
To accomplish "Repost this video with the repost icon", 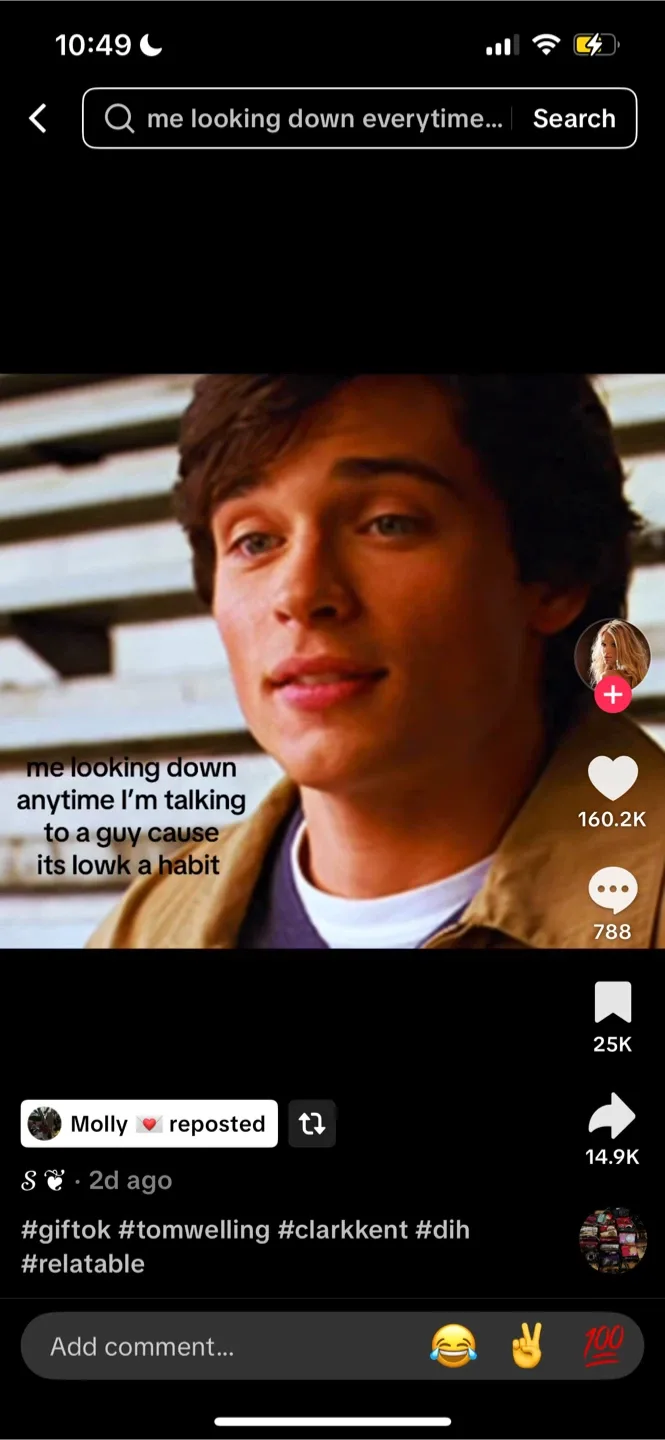I will 312,1124.
